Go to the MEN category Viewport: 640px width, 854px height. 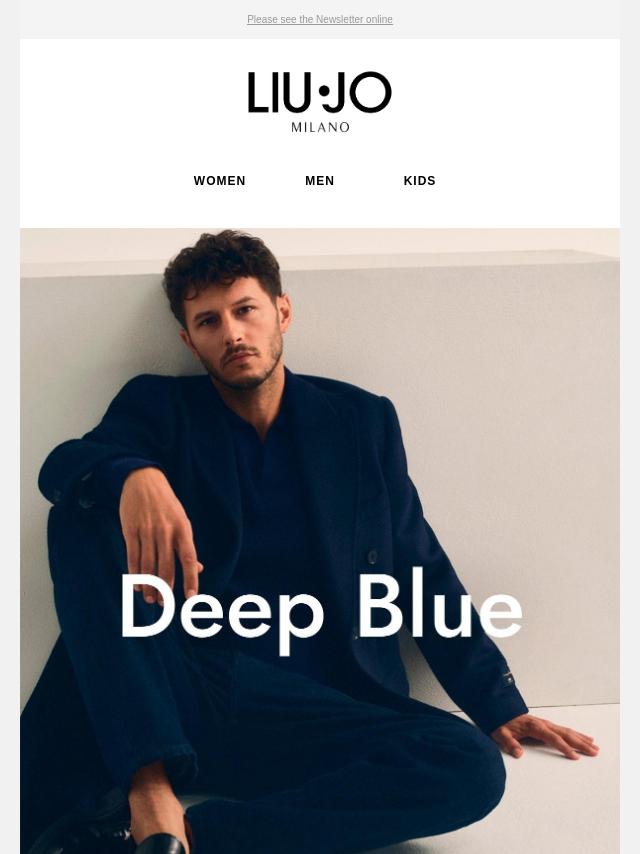pos(320,181)
